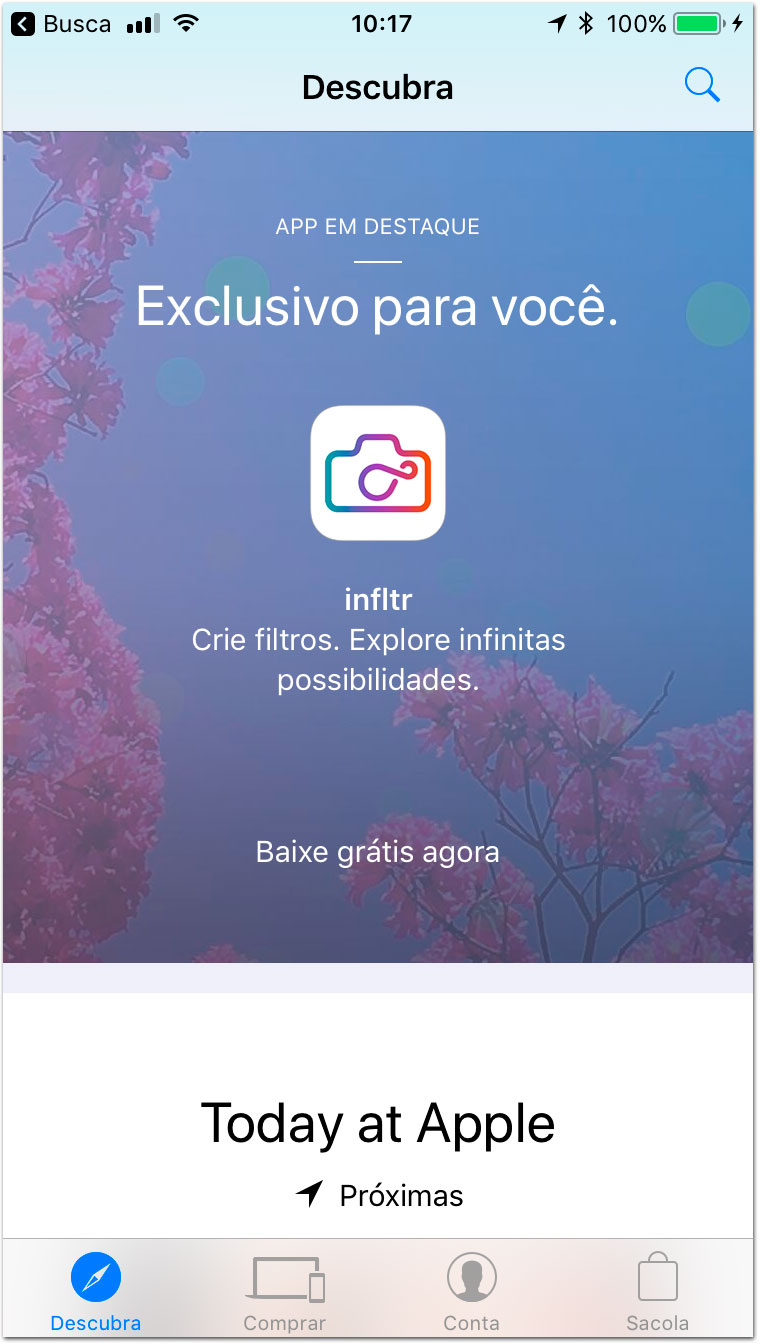This screenshot has width=760, height=1344.
Task: Return to Busca via status bar back
Action: click(61, 24)
